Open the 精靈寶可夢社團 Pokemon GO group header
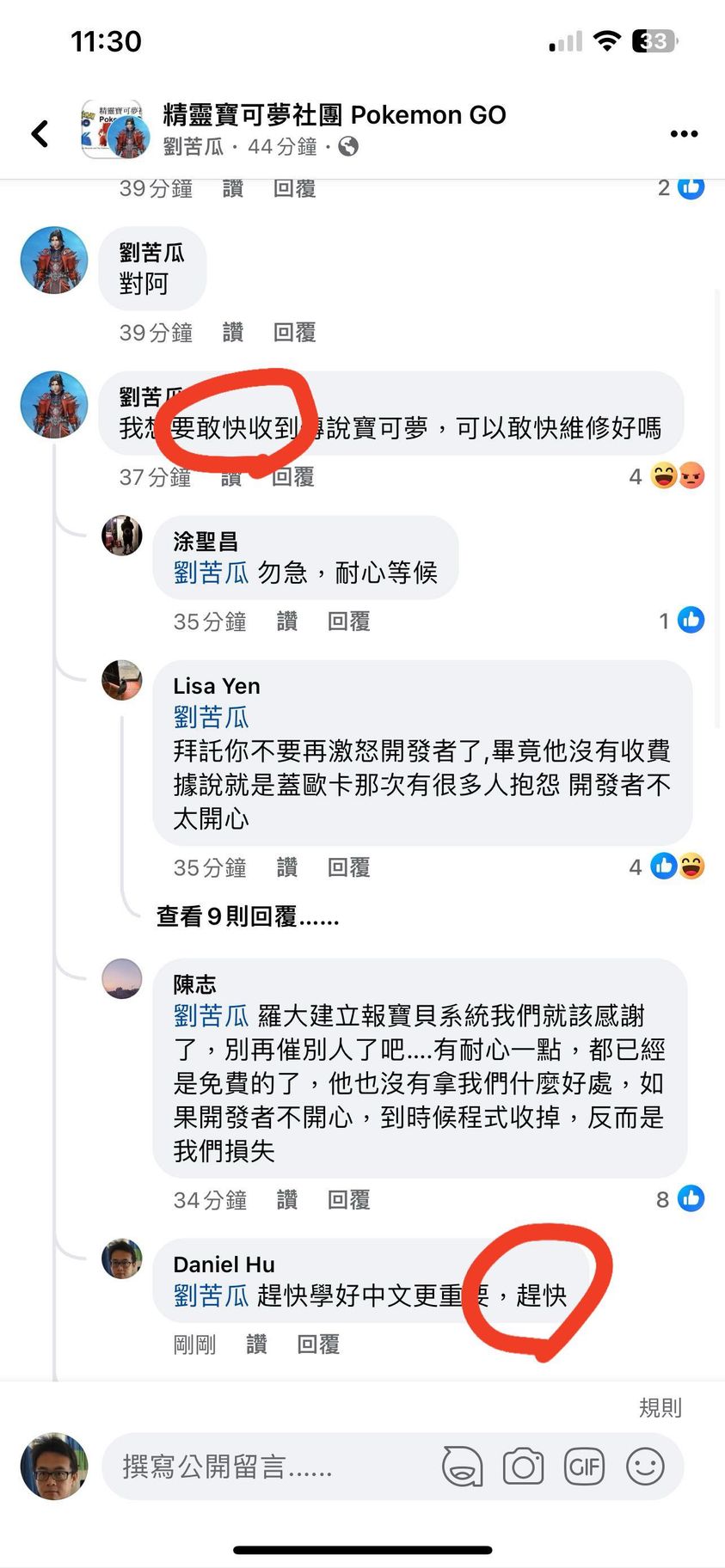725x1568 pixels. point(334,115)
